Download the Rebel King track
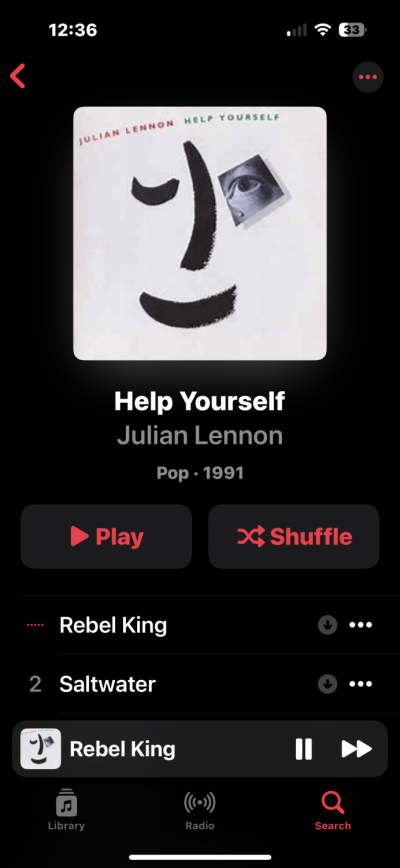The image size is (400, 868). pyautogui.click(x=328, y=626)
